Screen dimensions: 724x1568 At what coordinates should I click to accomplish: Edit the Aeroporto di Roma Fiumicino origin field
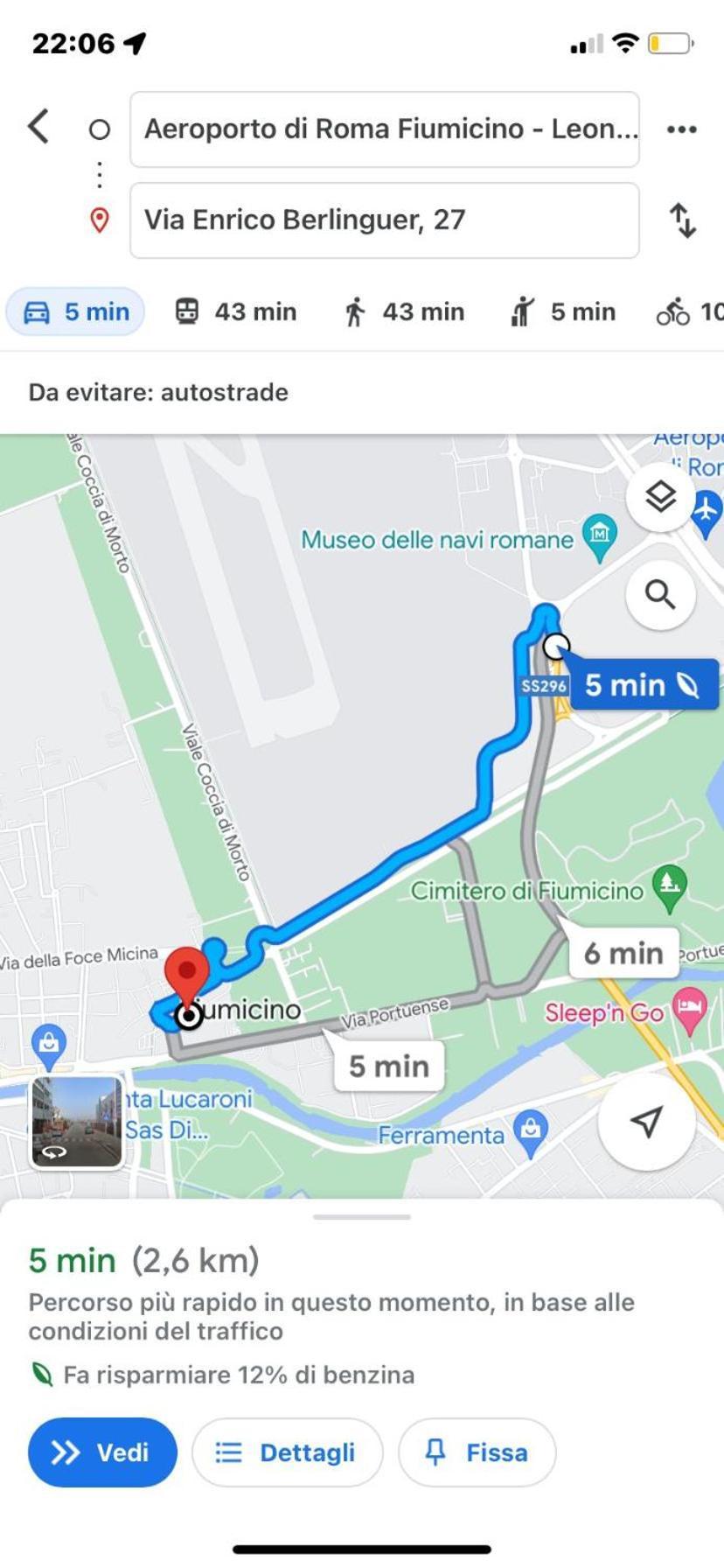point(384,129)
